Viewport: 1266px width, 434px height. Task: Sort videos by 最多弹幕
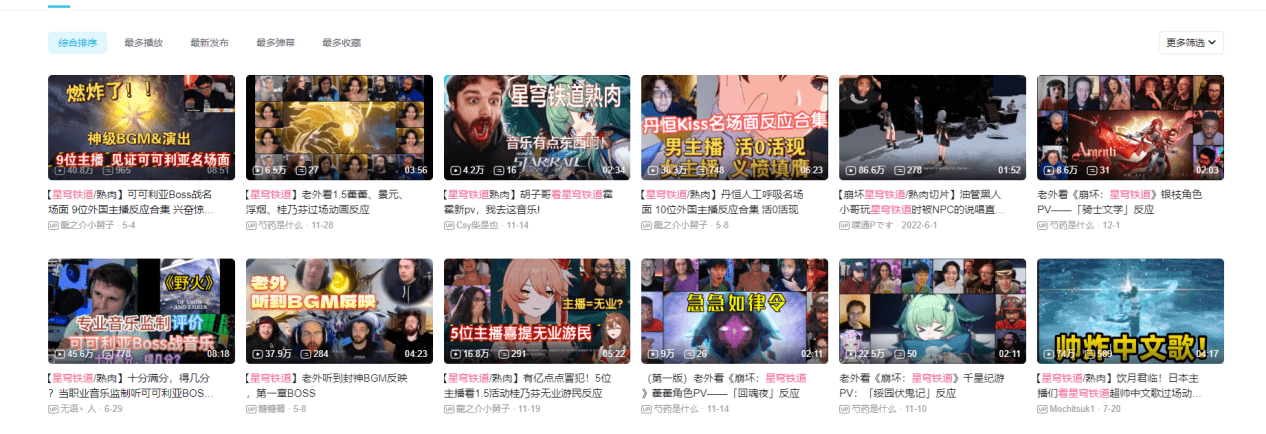(x=275, y=43)
